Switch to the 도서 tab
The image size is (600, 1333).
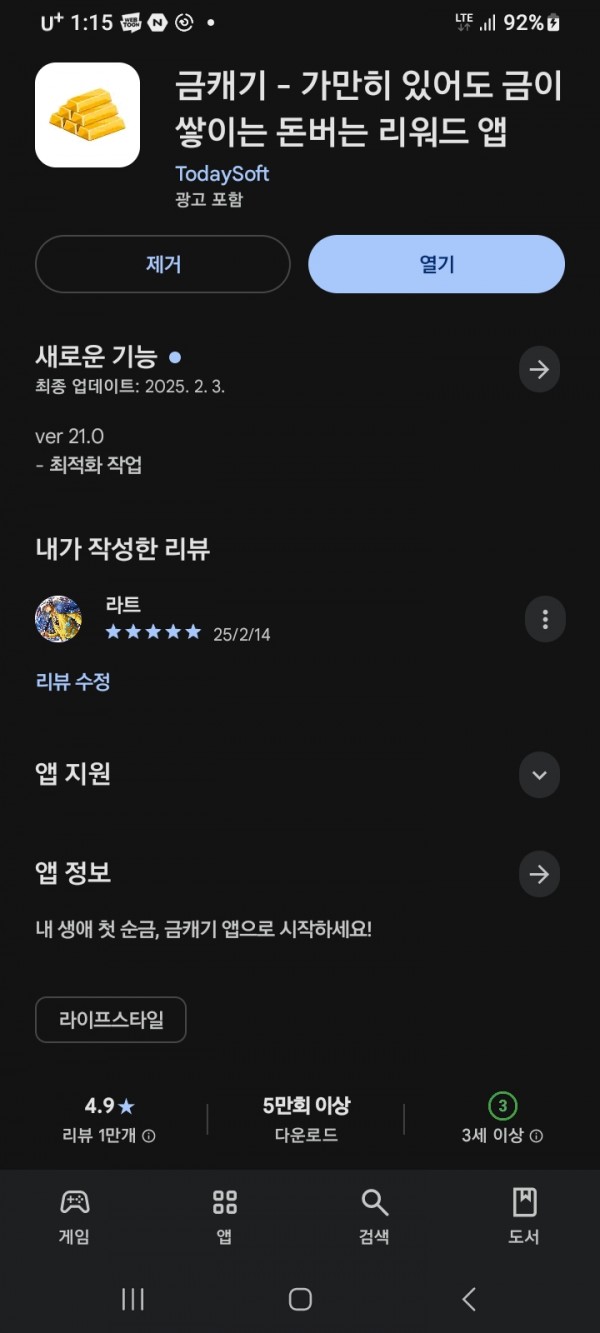tap(524, 1216)
